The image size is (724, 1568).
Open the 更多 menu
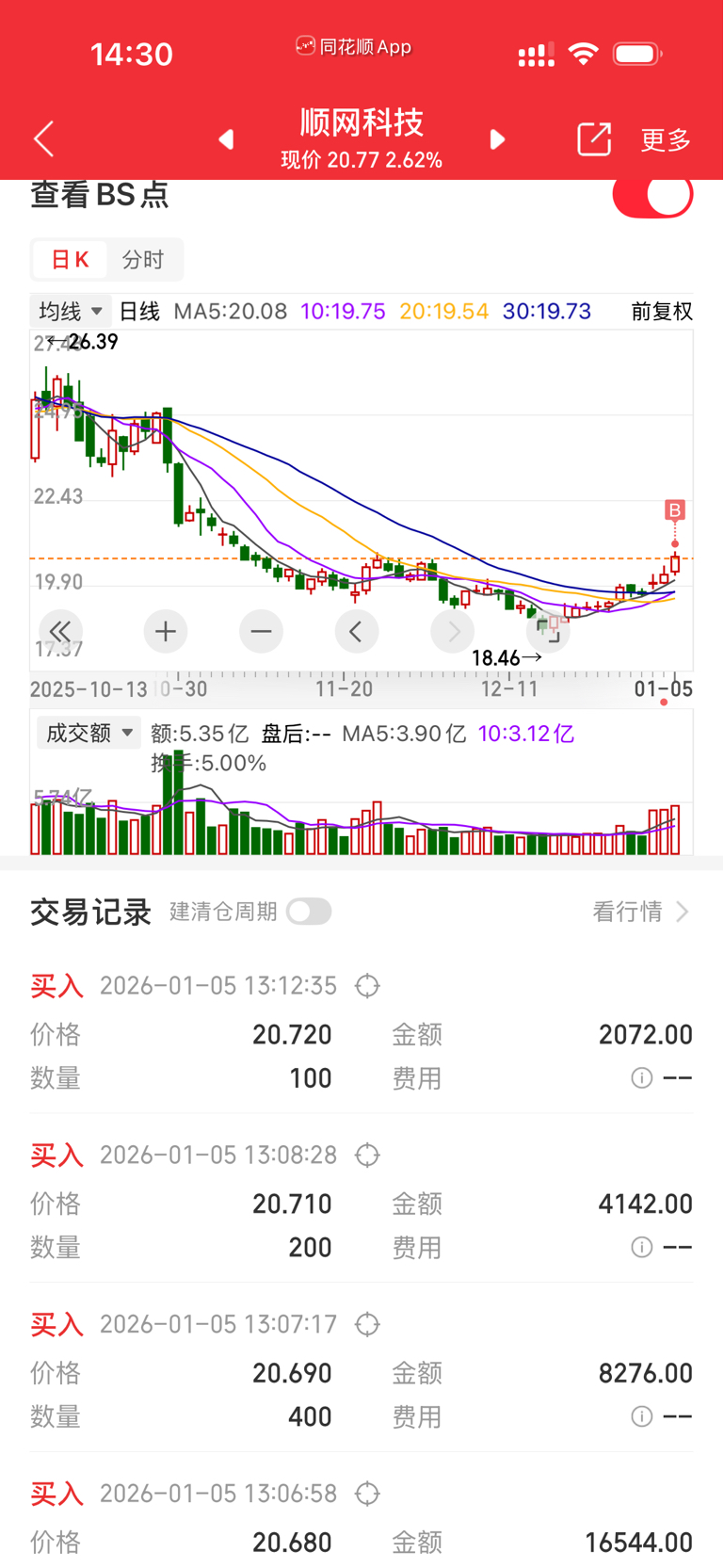point(666,139)
